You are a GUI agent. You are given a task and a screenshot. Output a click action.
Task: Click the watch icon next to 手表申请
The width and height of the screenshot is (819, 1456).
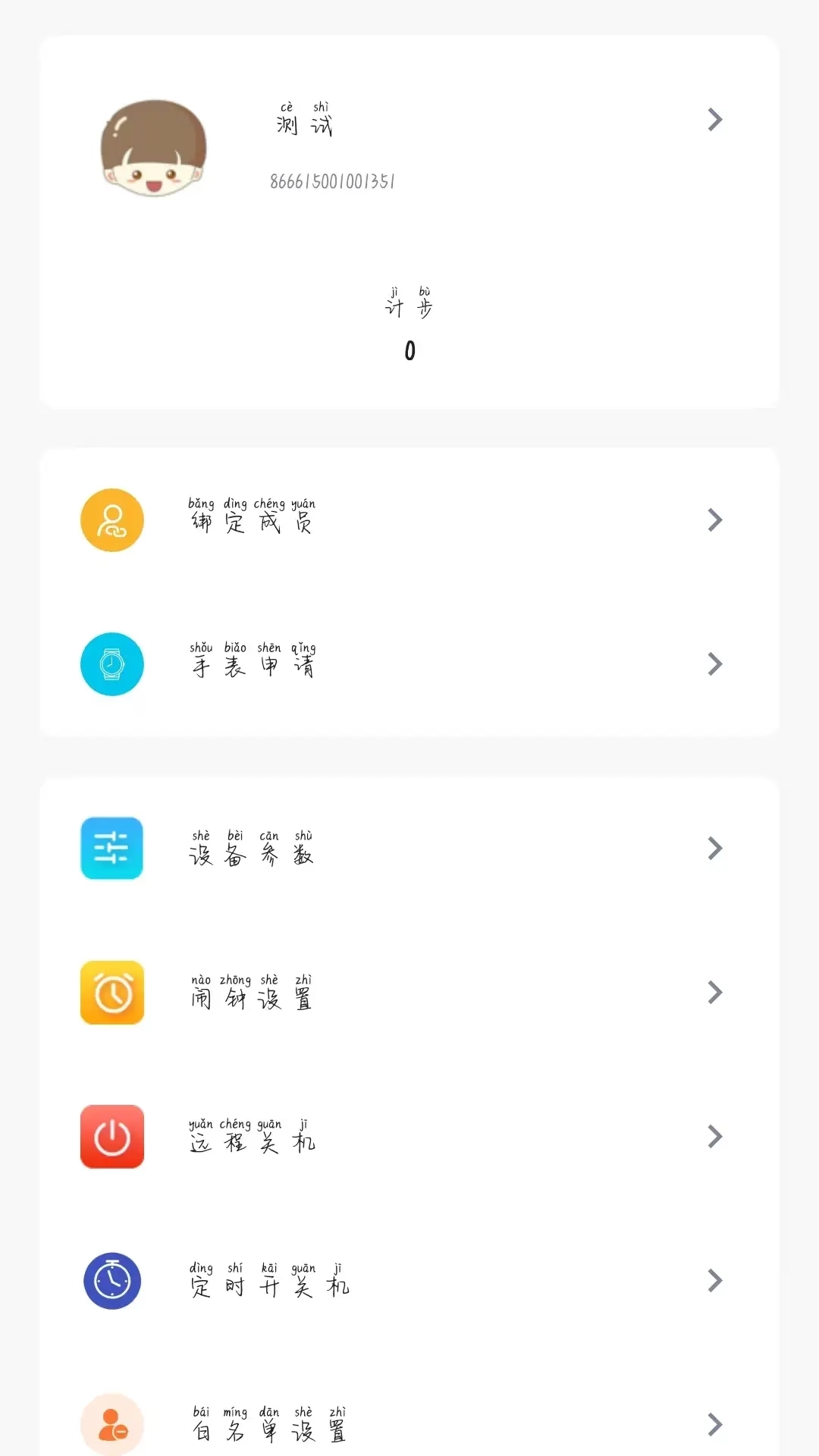point(111,664)
